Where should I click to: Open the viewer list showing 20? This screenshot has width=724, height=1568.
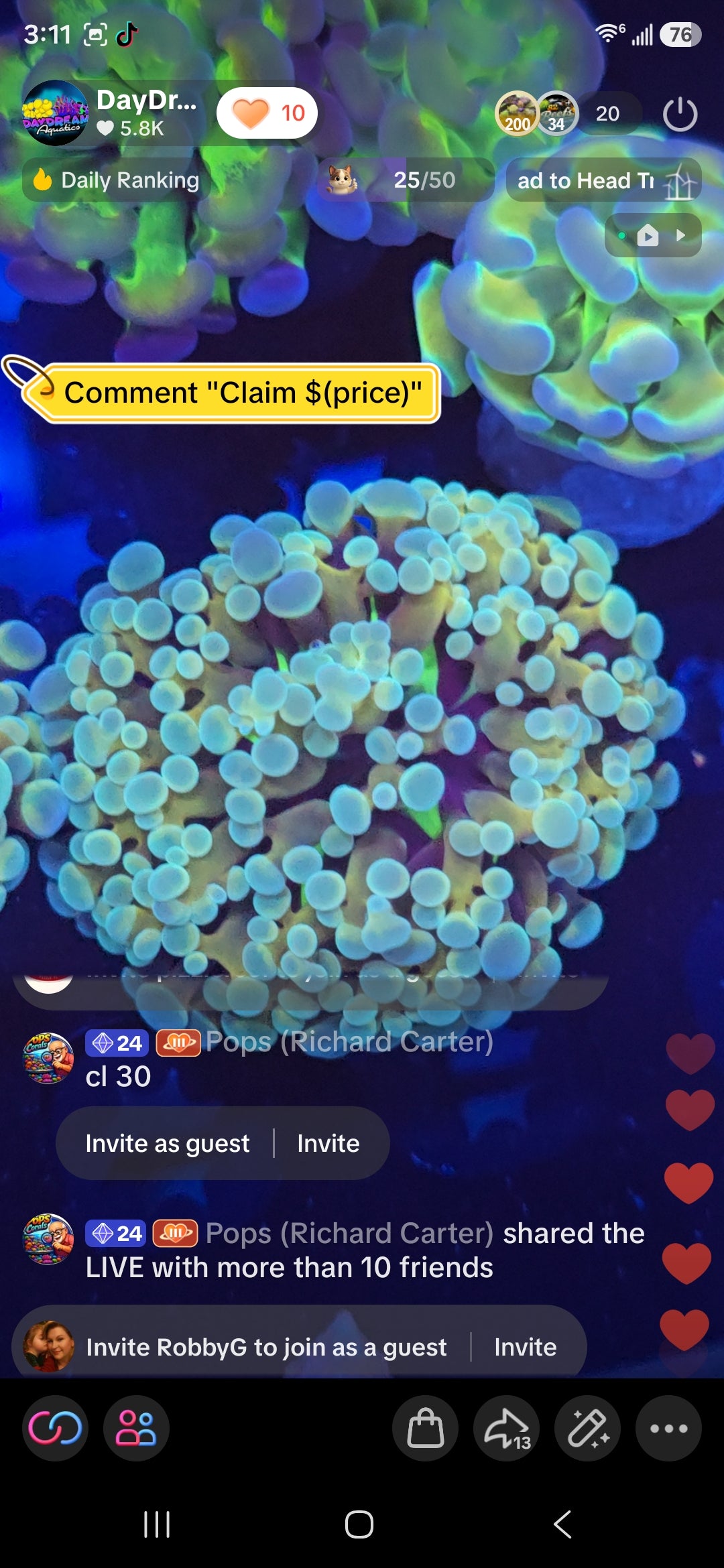click(607, 113)
